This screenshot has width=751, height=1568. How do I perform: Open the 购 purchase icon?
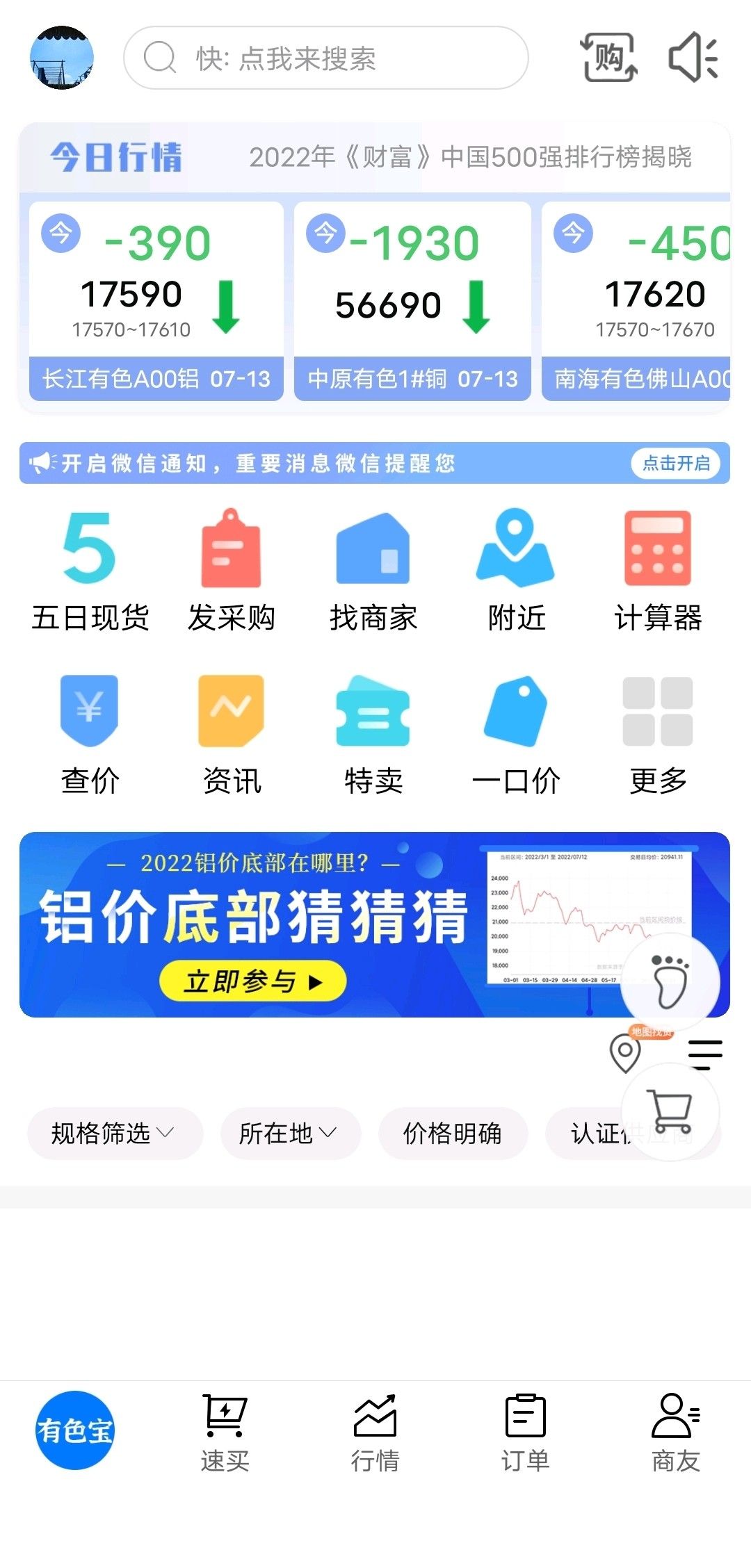pos(609,58)
